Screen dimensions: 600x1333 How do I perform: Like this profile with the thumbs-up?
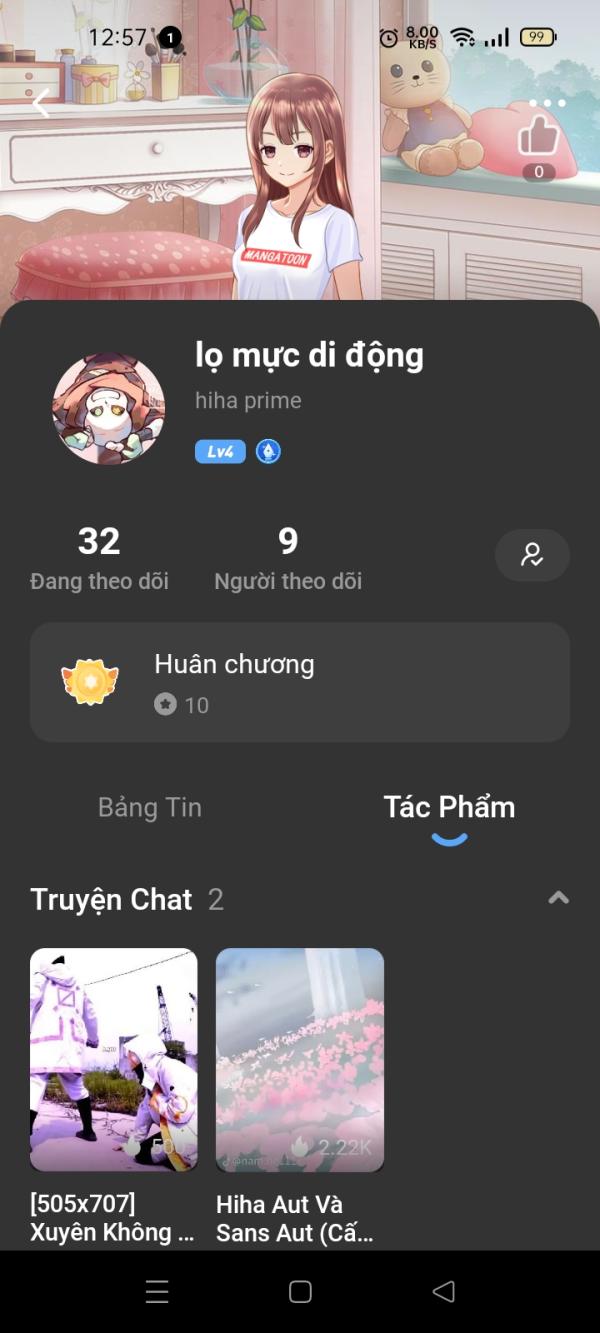538,137
